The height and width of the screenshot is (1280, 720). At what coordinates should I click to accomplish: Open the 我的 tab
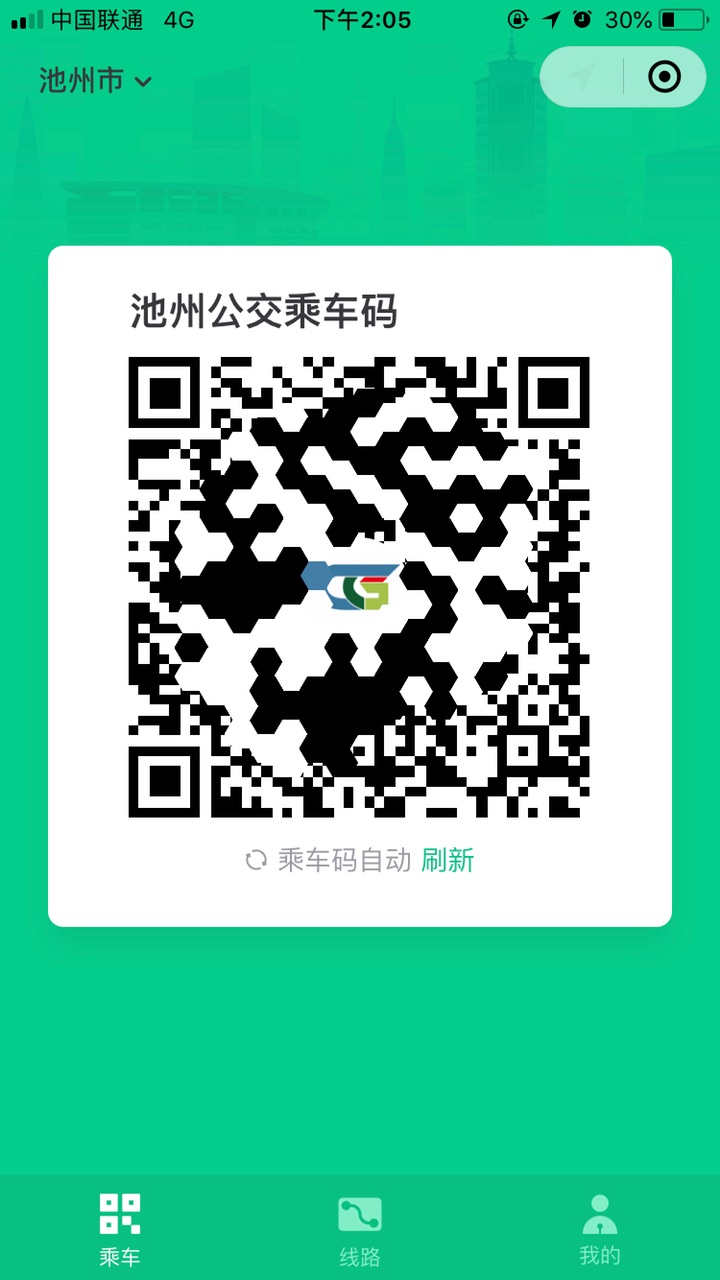coord(599,1229)
